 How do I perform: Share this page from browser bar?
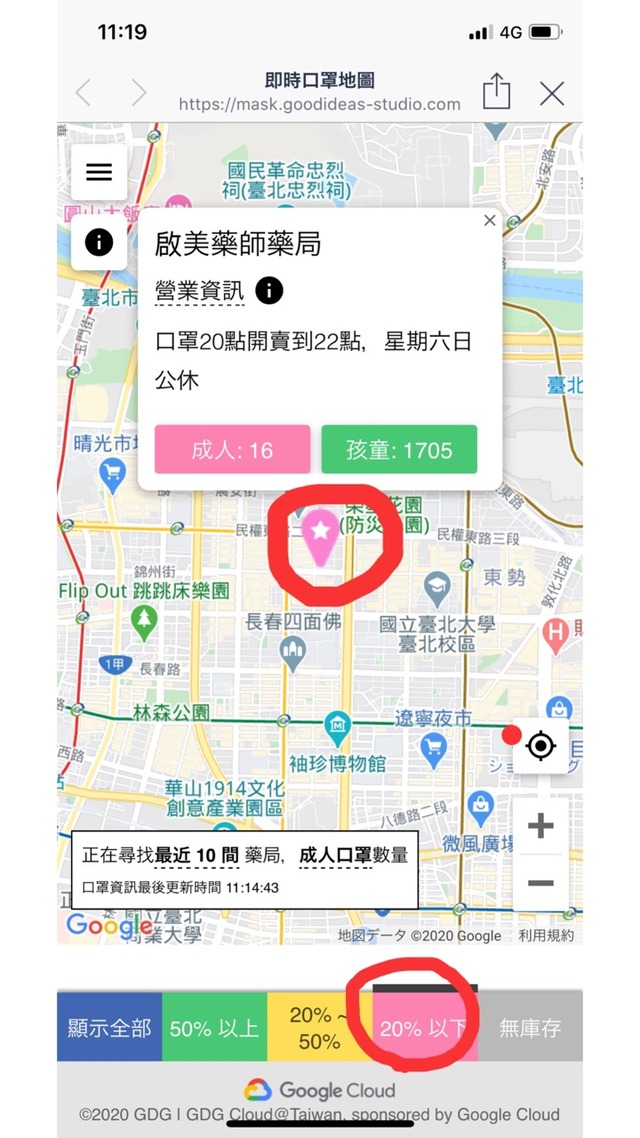pos(496,91)
